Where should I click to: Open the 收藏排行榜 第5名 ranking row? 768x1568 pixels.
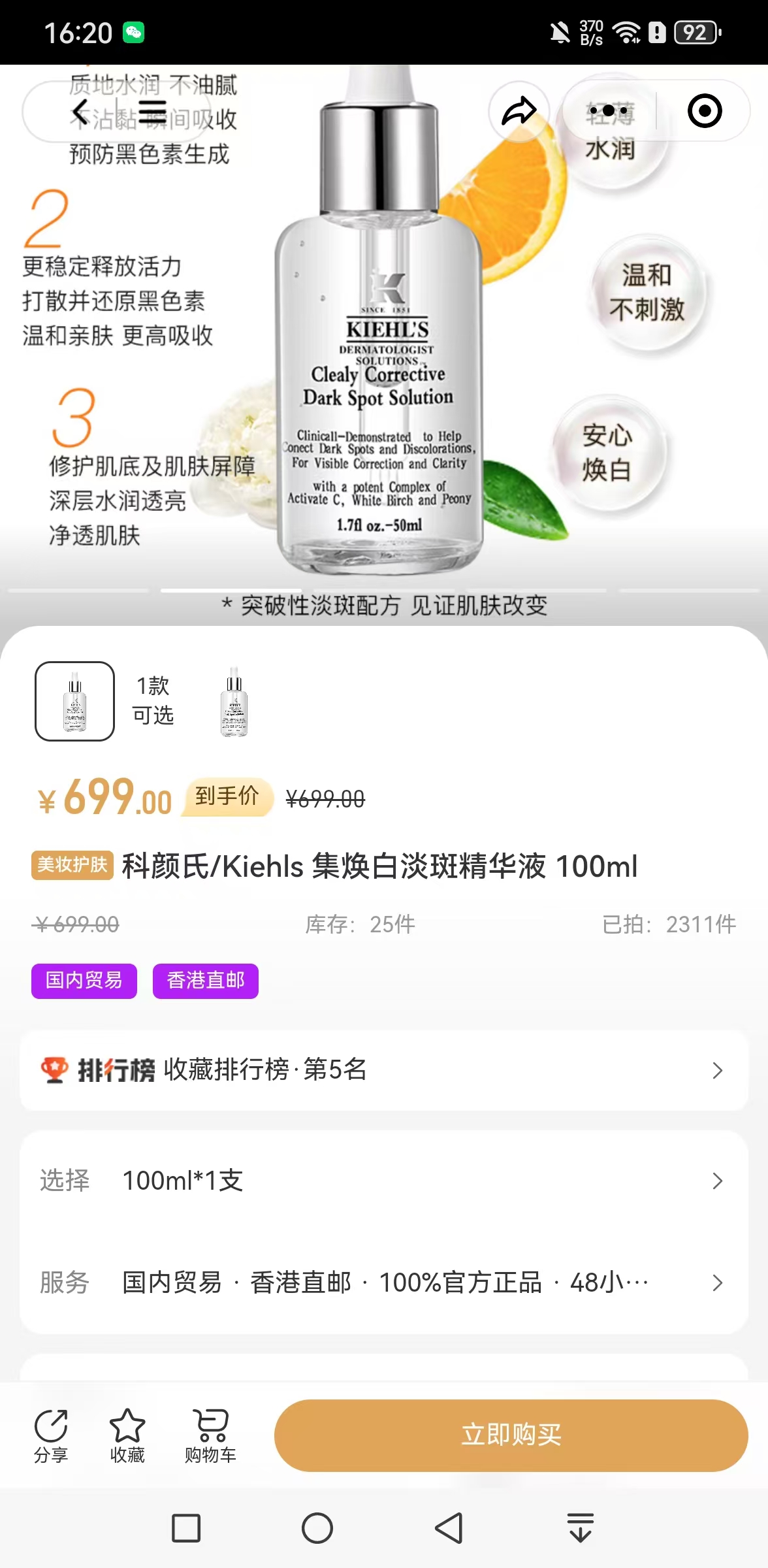[384, 1070]
